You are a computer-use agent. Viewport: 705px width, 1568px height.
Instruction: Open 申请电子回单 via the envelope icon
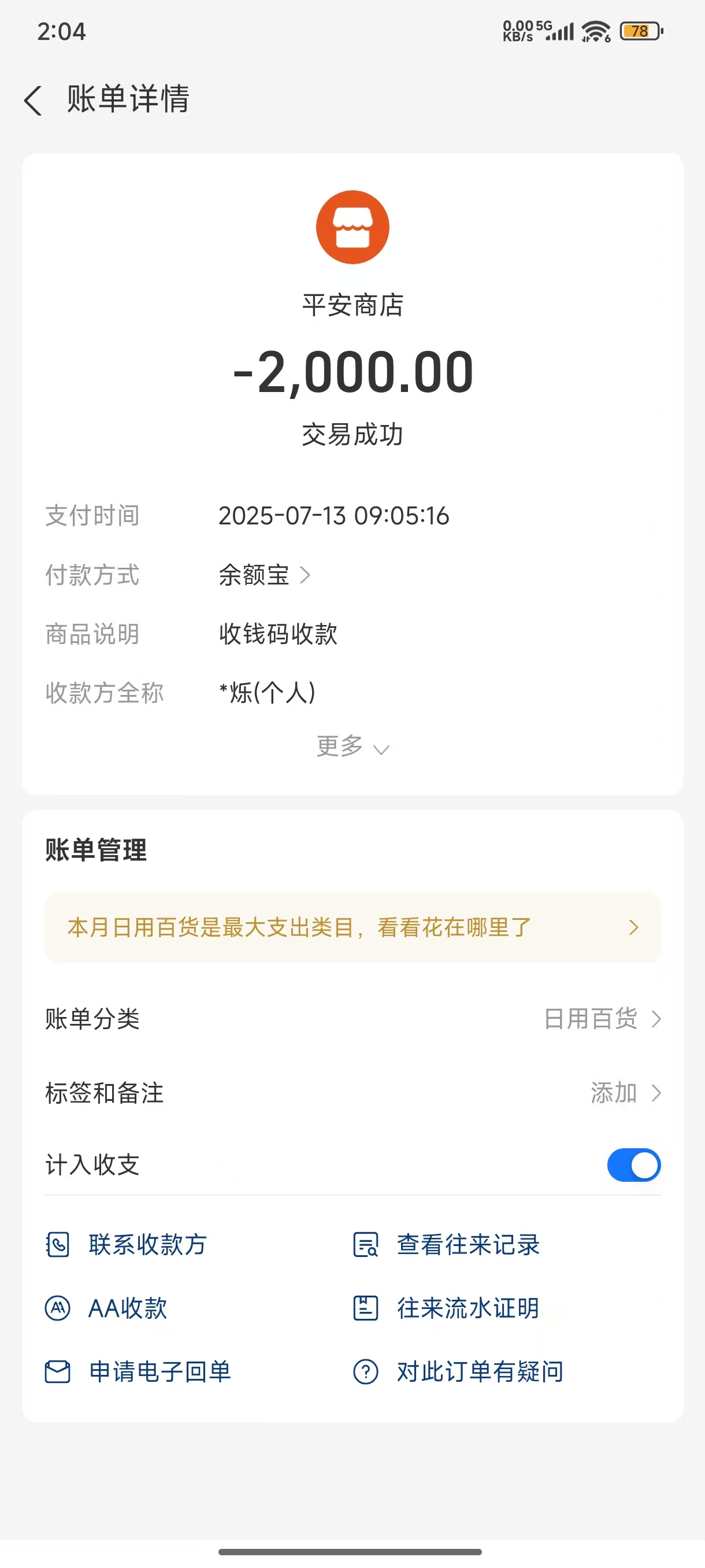[59, 1371]
